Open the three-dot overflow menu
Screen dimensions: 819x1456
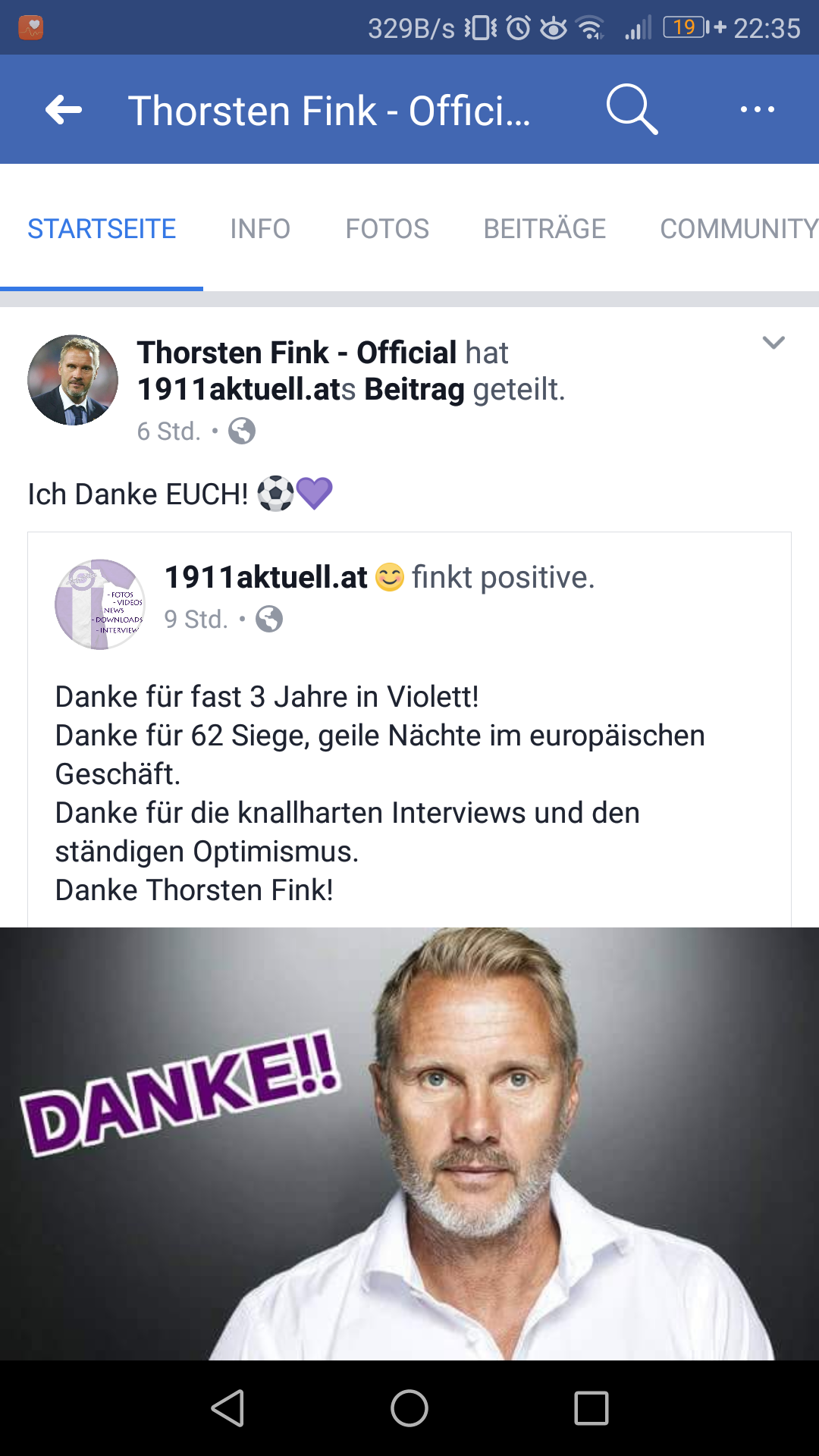[757, 110]
